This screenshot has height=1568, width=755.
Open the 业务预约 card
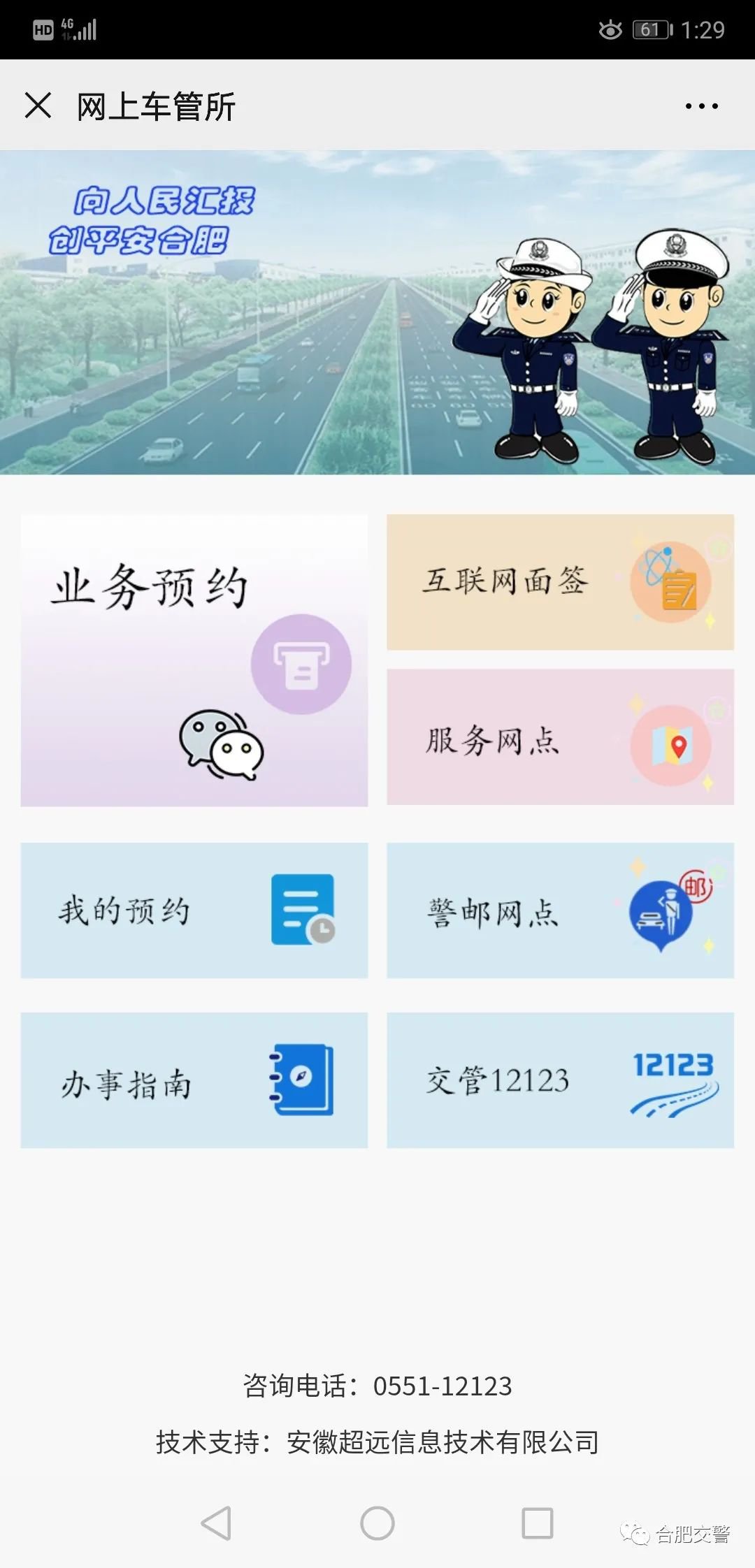tap(194, 660)
